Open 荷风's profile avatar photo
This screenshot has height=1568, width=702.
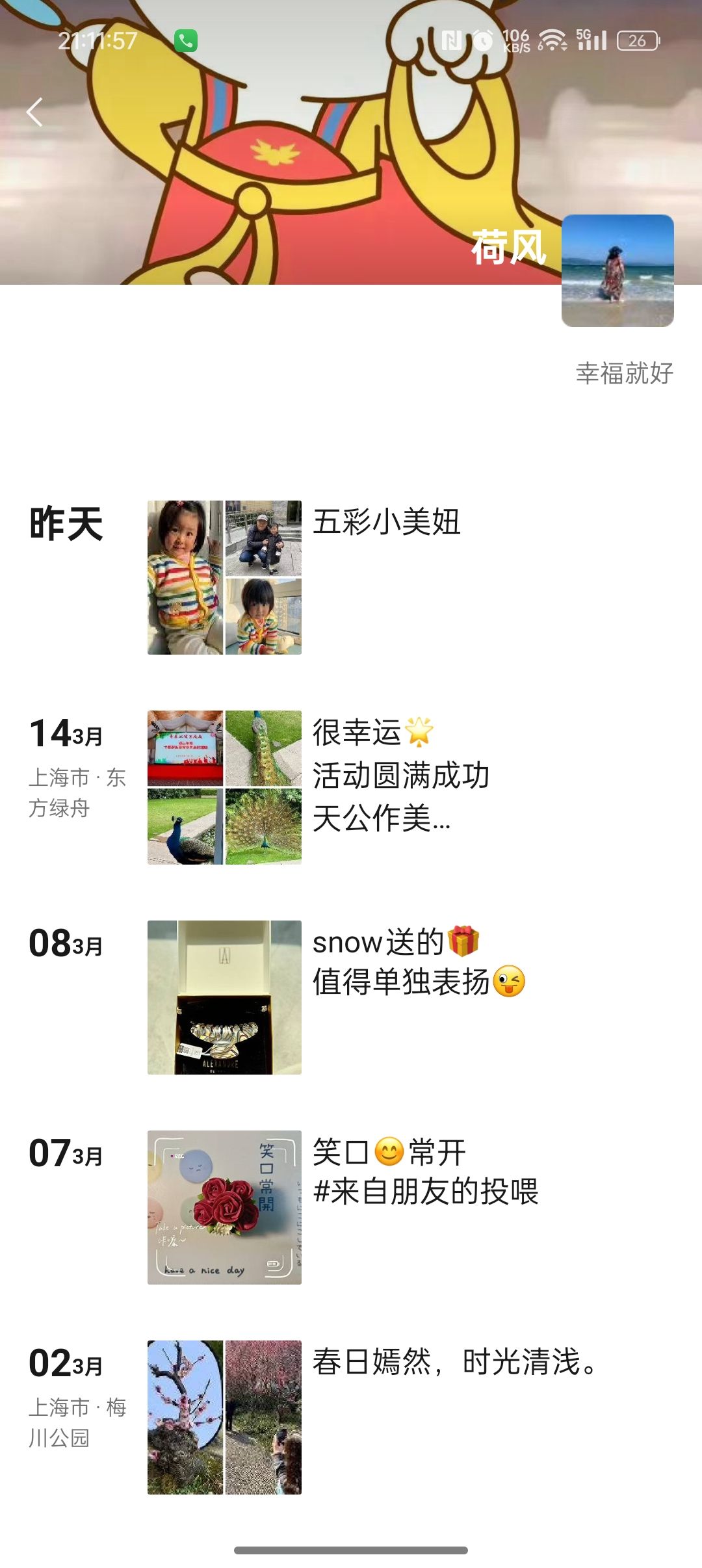[x=617, y=270]
